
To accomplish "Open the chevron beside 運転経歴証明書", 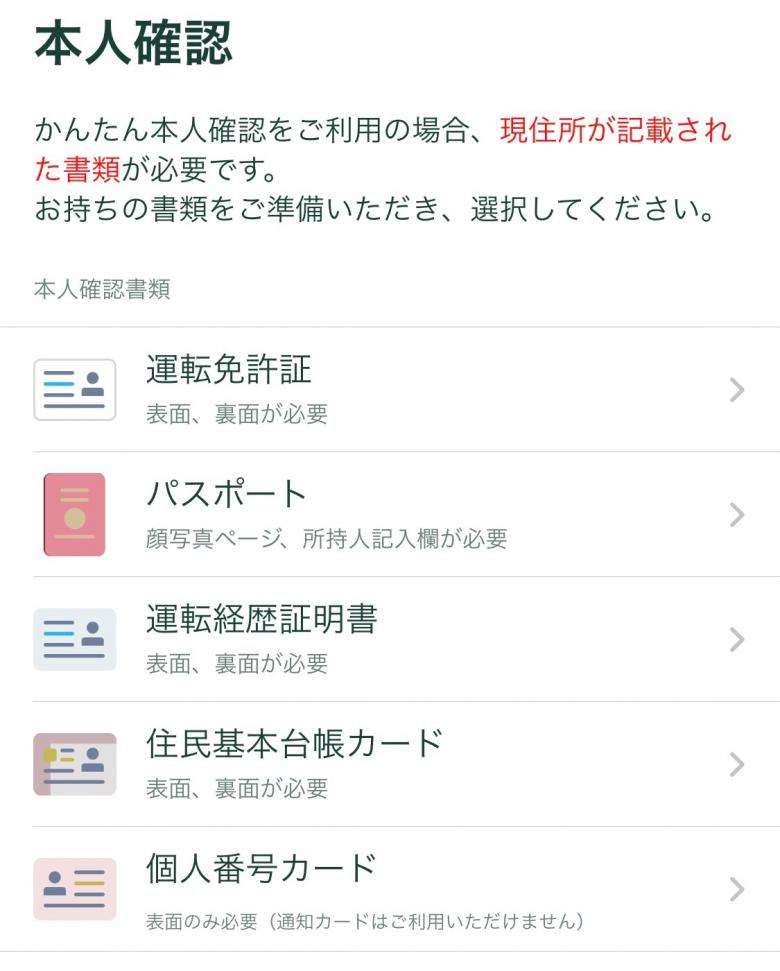I will tap(736, 638).
